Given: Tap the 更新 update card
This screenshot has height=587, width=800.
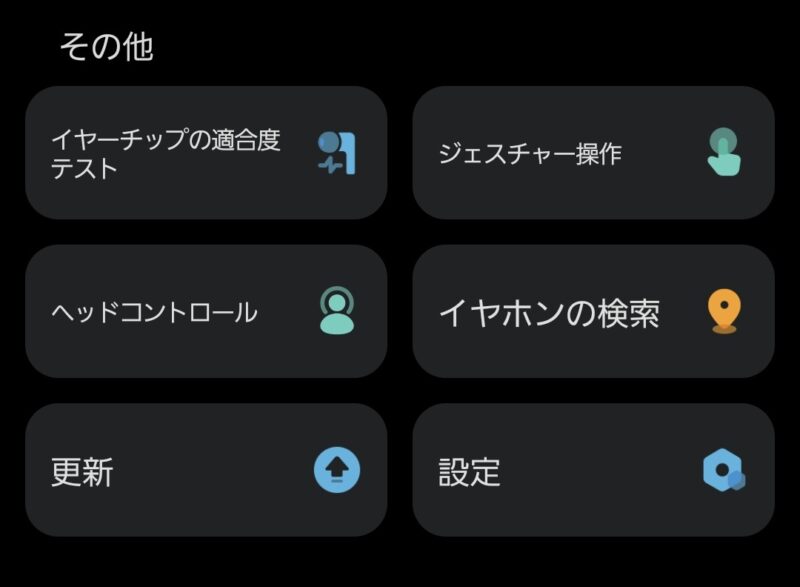Looking at the screenshot, I should tap(205, 470).
